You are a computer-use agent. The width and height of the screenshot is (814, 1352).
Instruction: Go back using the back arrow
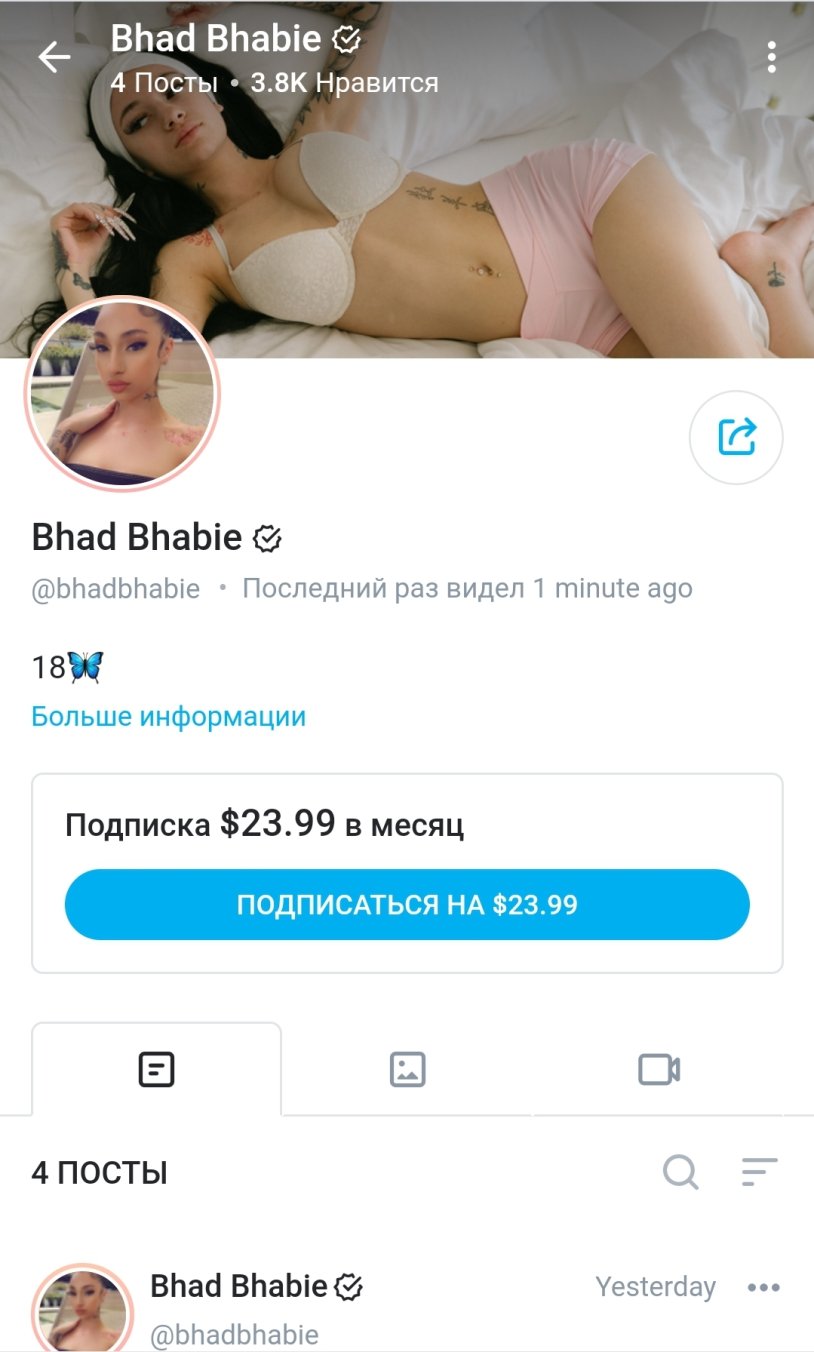(52, 57)
